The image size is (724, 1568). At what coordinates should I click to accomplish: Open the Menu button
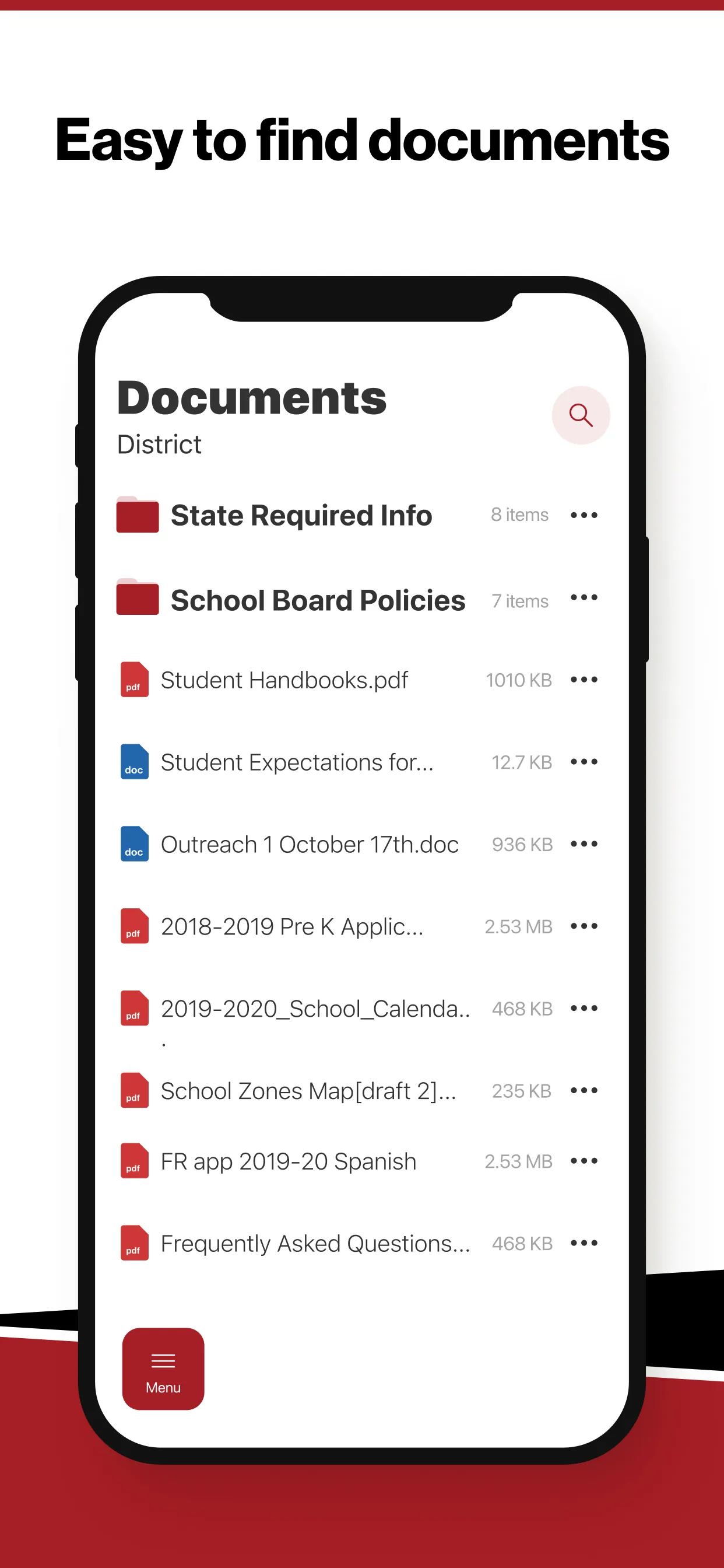click(163, 1368)
